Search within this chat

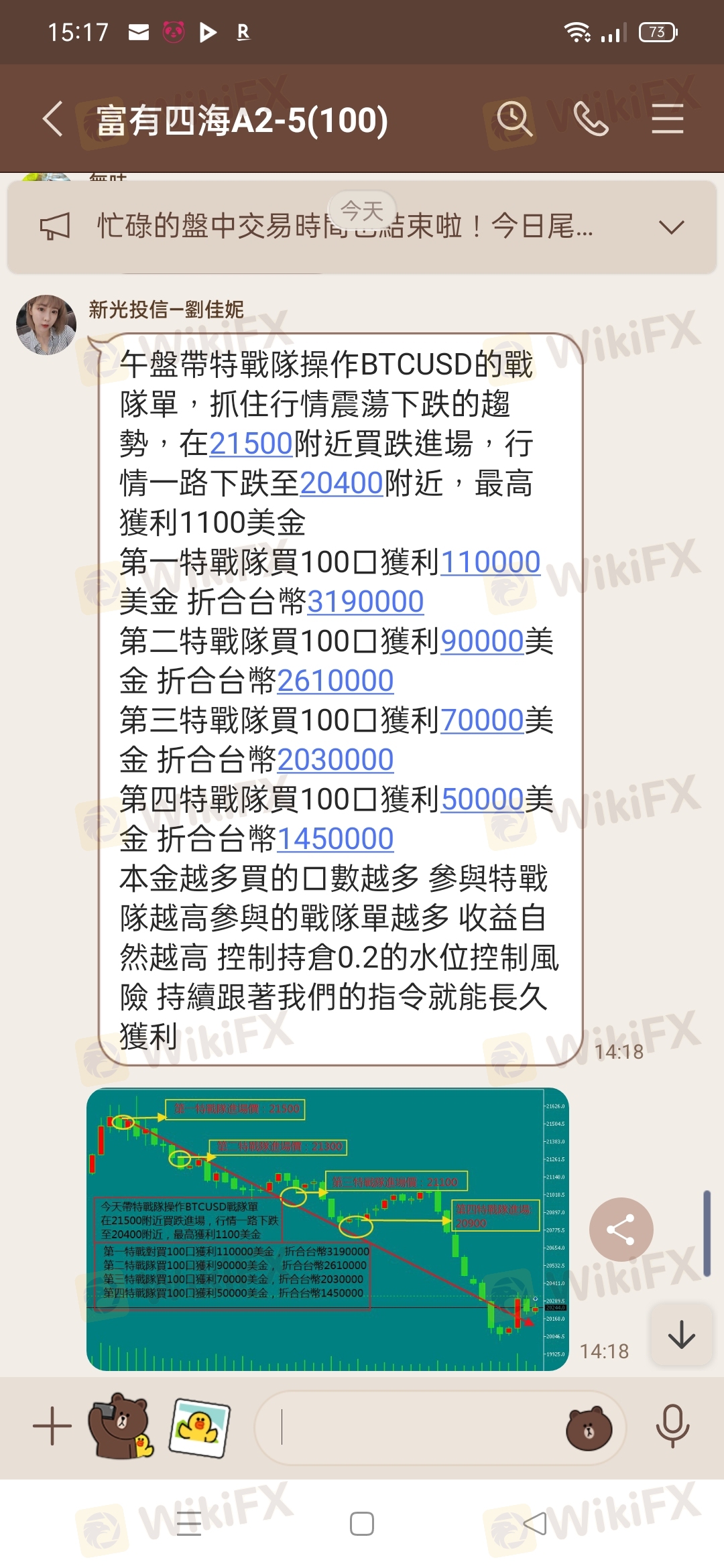514,120
